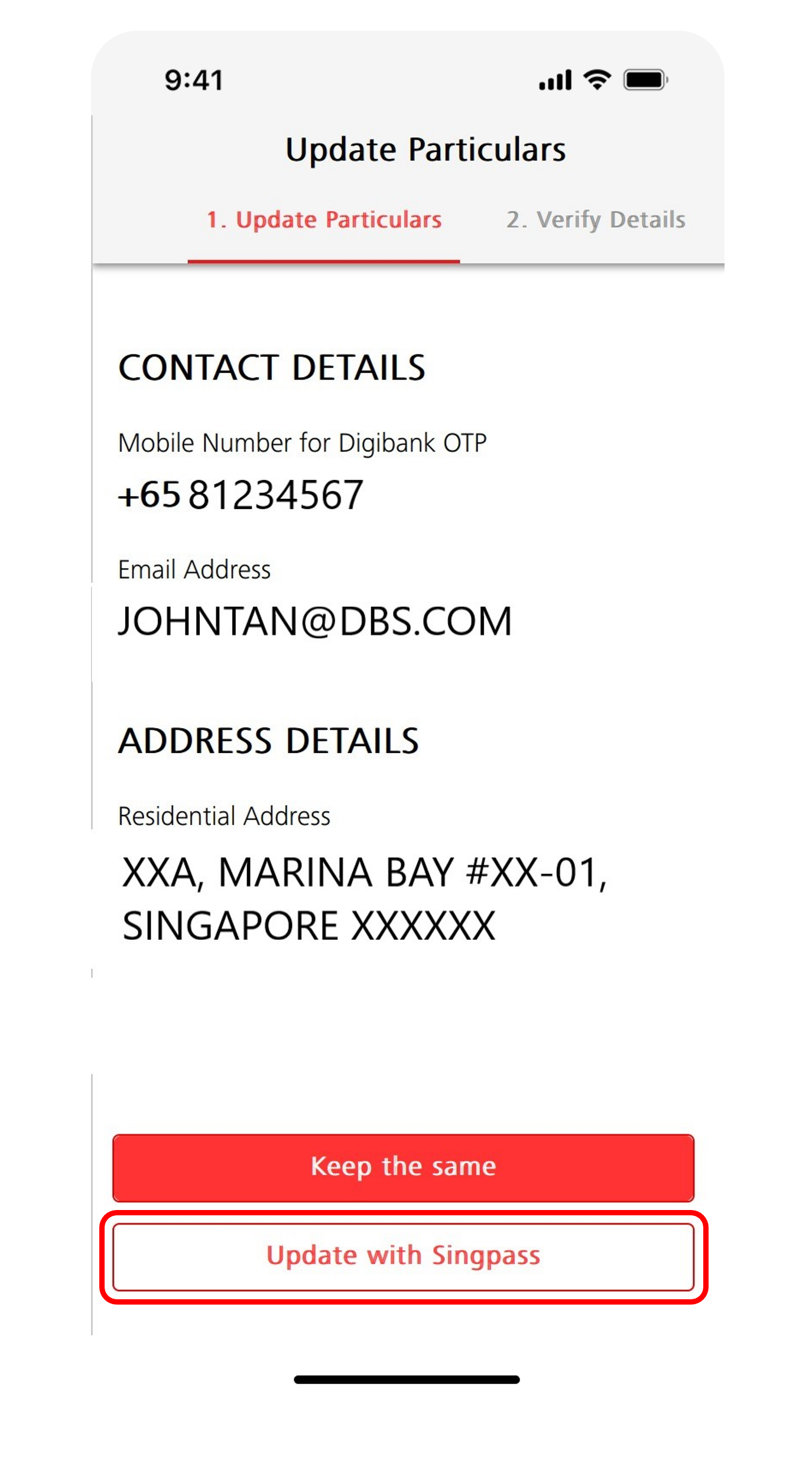Viewport: 812px width, 1463px height.
Task: Switch to the Verify Details step tab
Action: pyautogui.click(x=595, y=220)
